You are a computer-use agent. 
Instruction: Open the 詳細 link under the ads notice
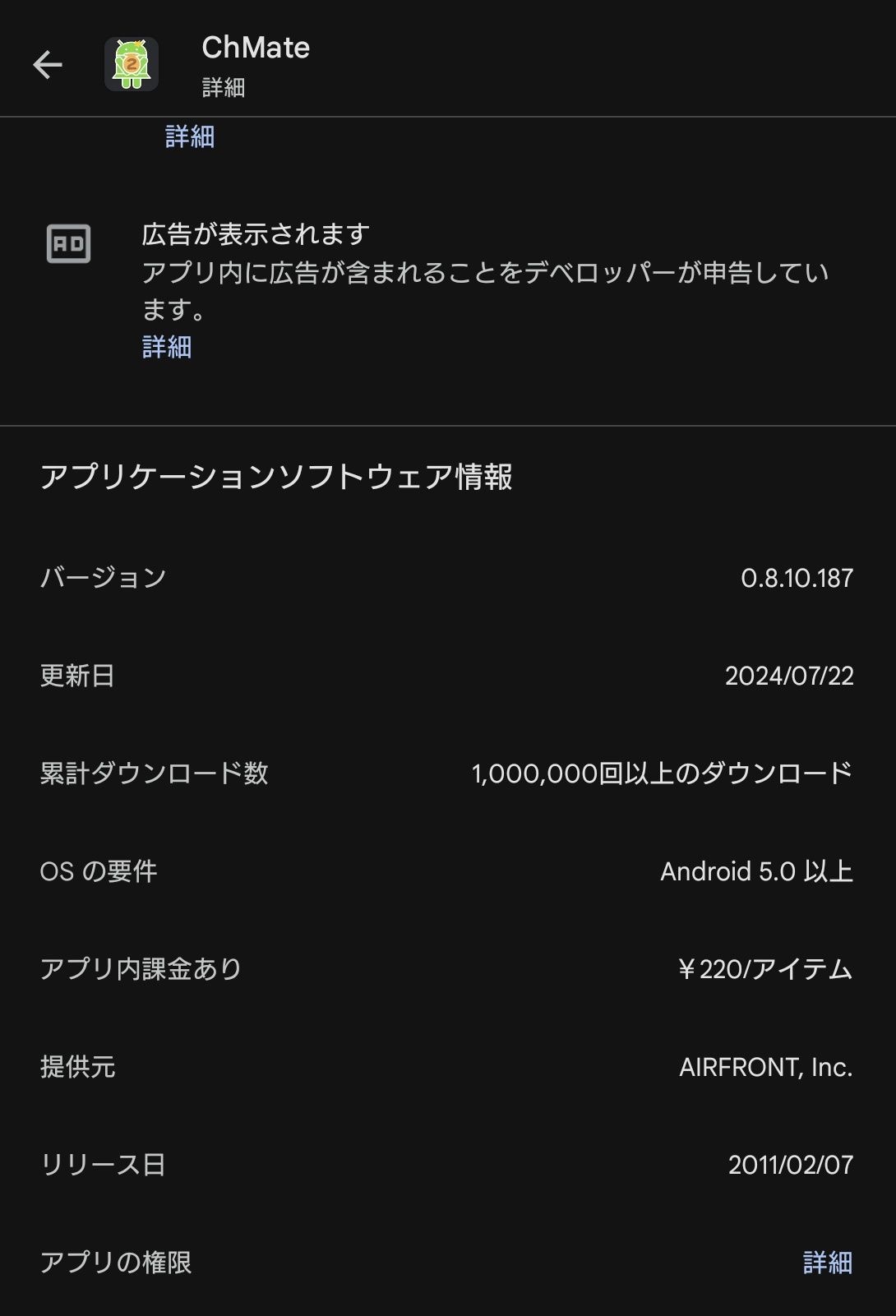tap(167, 347)
